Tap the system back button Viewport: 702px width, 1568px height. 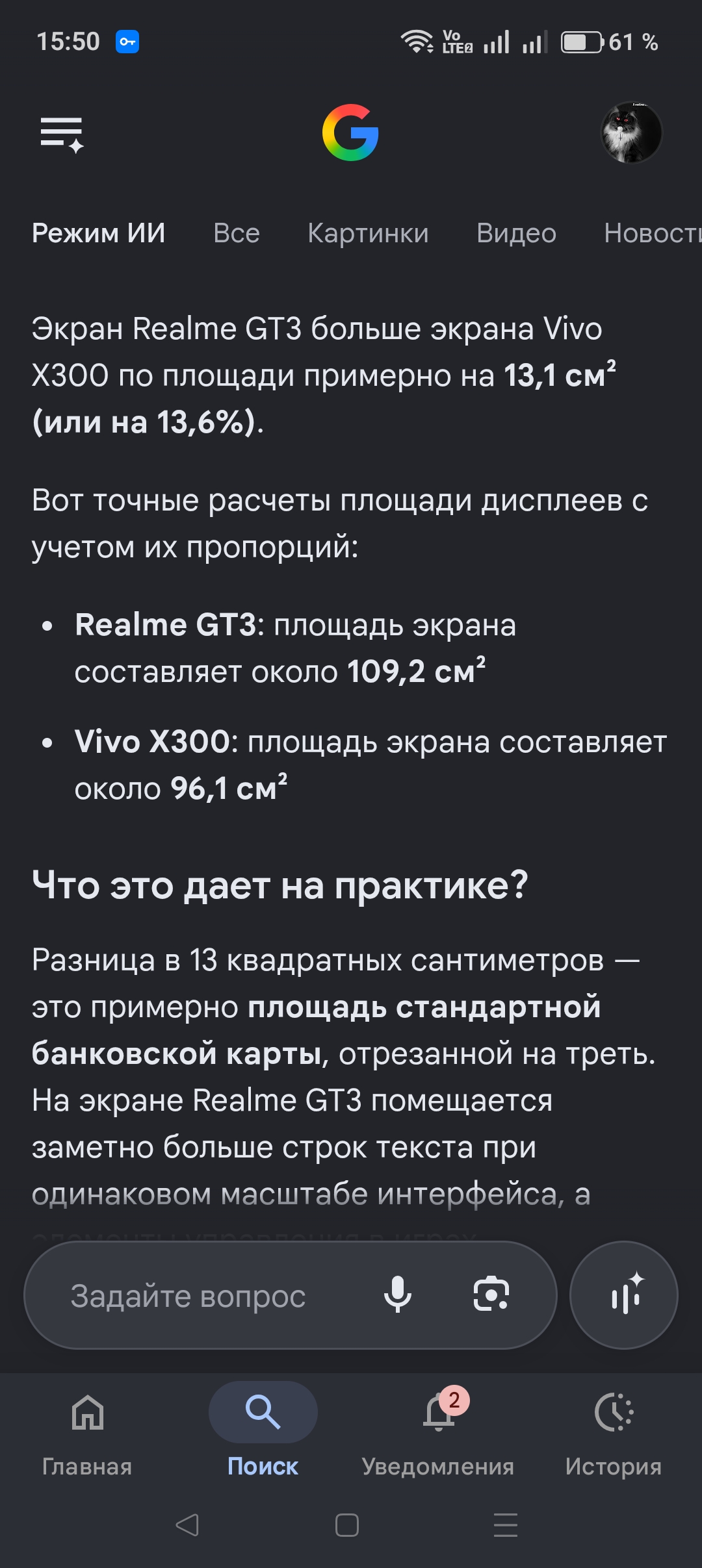point(187,1524)
